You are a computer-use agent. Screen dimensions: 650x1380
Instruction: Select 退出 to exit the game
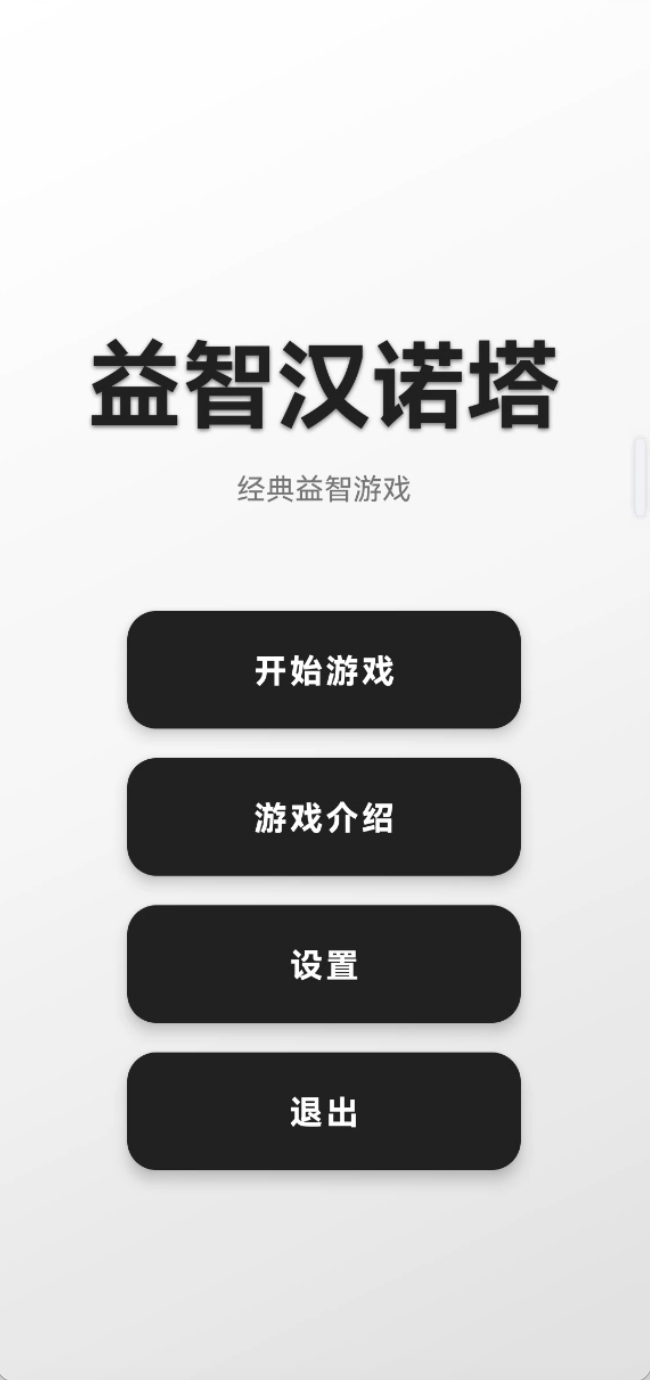pos(323,1110)
